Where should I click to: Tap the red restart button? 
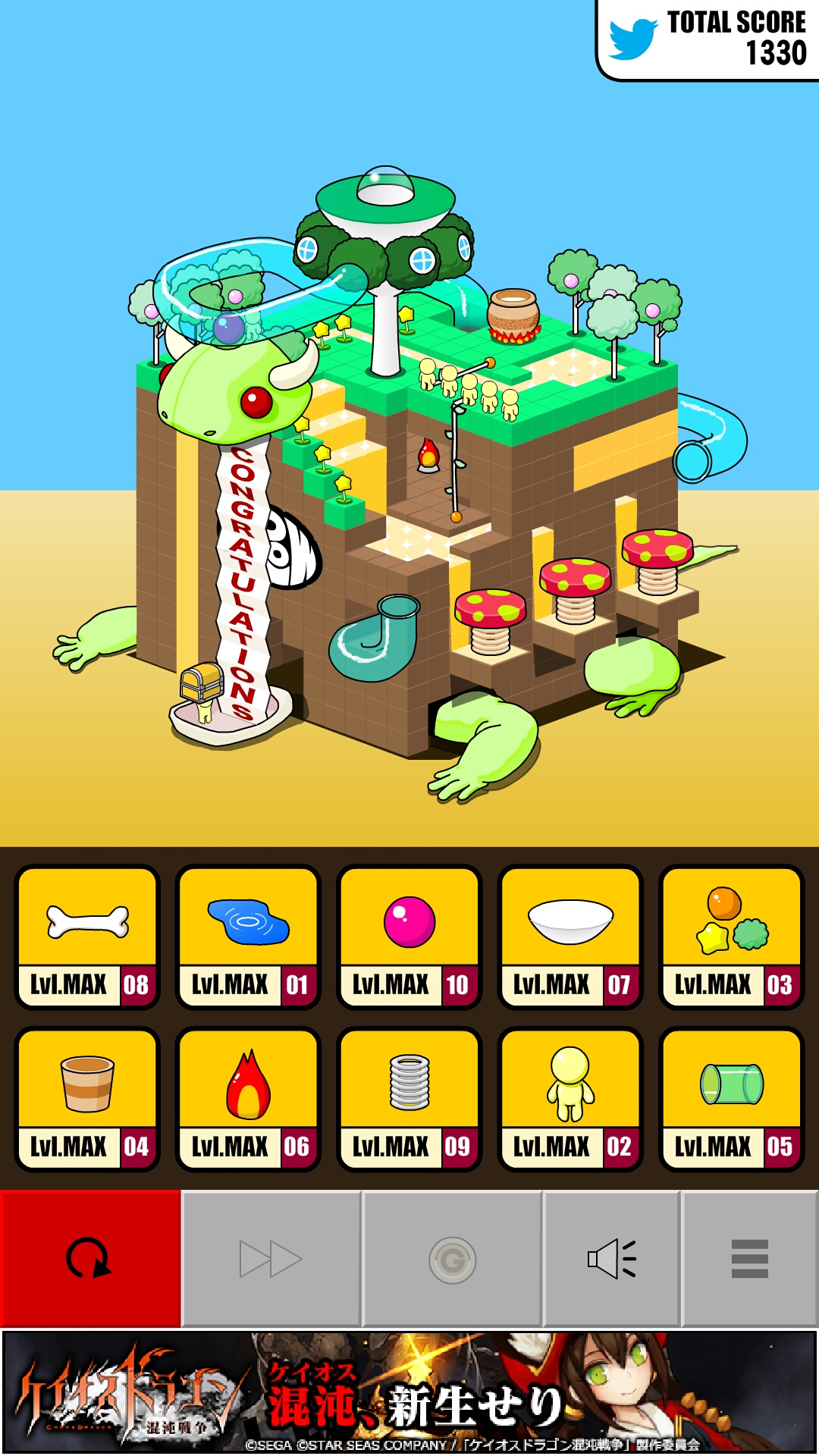(x=89, y=1258)
